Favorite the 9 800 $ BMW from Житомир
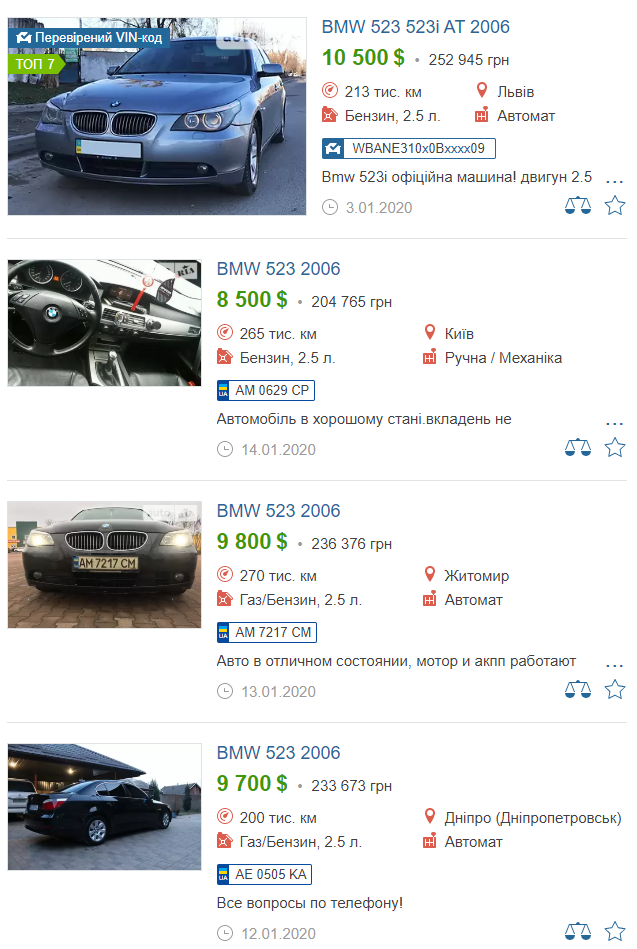Image resolution: width=637 pixels, height=949 pixels. tap(615, 690)
